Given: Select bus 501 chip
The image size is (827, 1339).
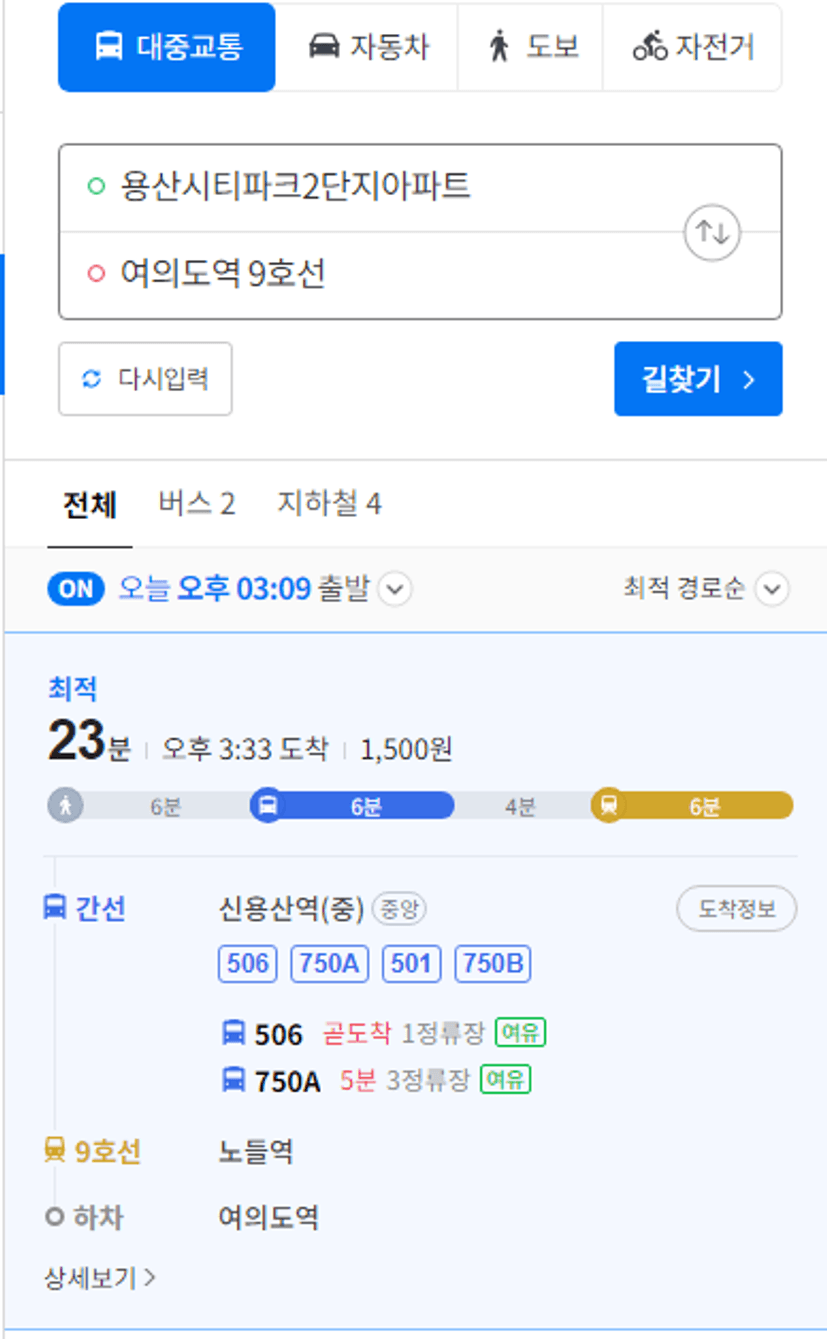Looking at the screenshot, I should pos(412,964).
